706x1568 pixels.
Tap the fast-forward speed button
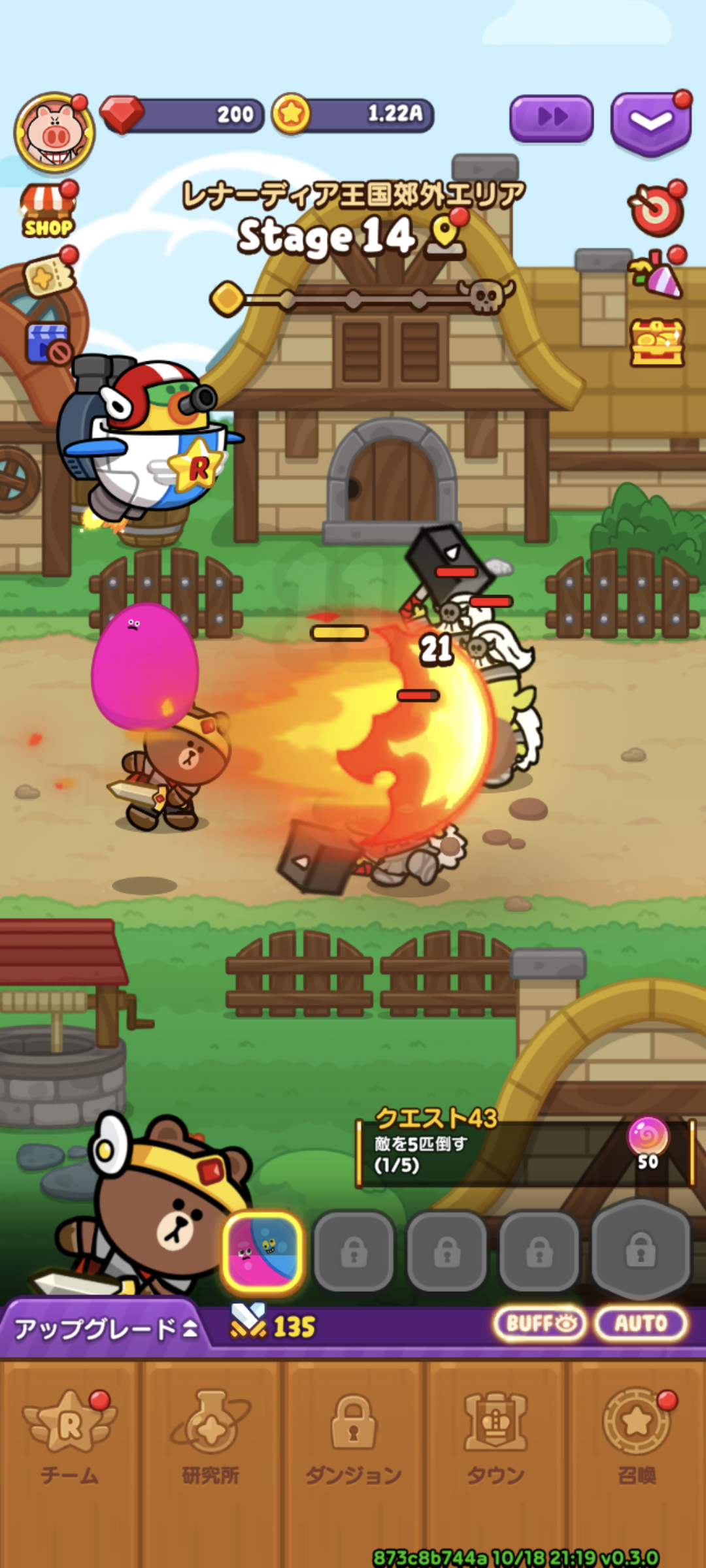(551, 118)
